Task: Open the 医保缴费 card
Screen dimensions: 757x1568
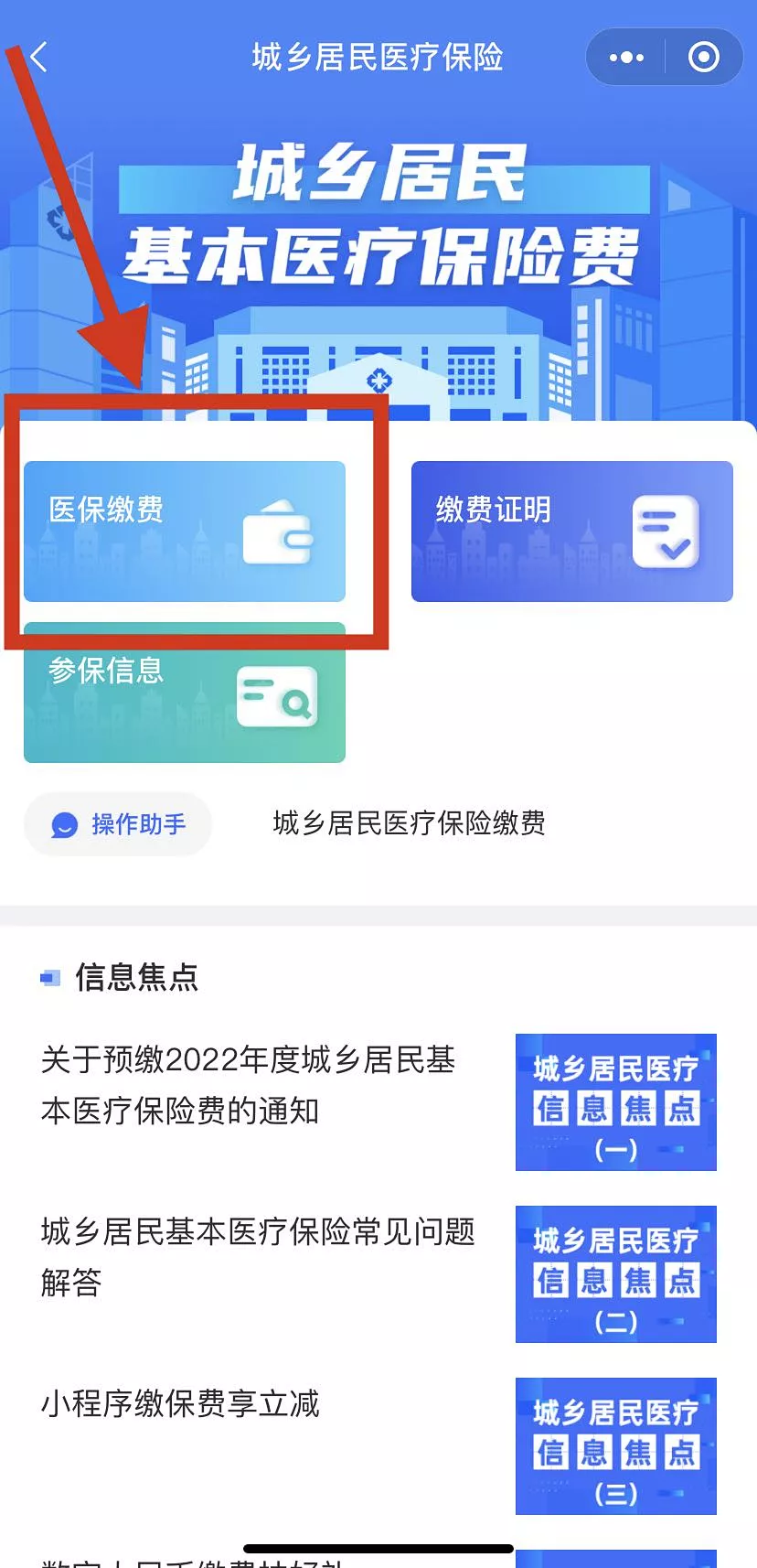Action: click(x=184, y=532)
